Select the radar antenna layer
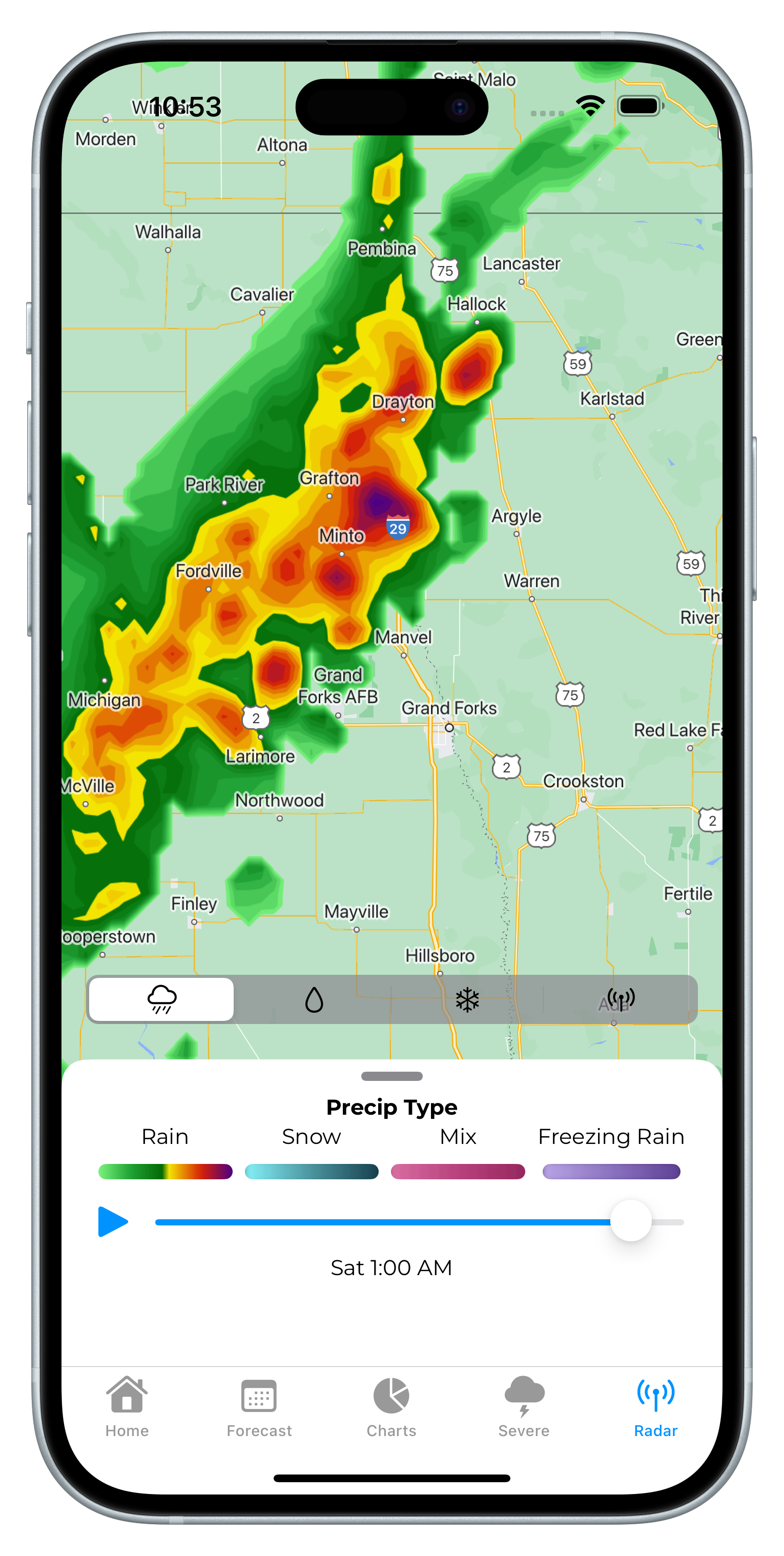Screen dimensions: 784x1556 tap(621, 999)
